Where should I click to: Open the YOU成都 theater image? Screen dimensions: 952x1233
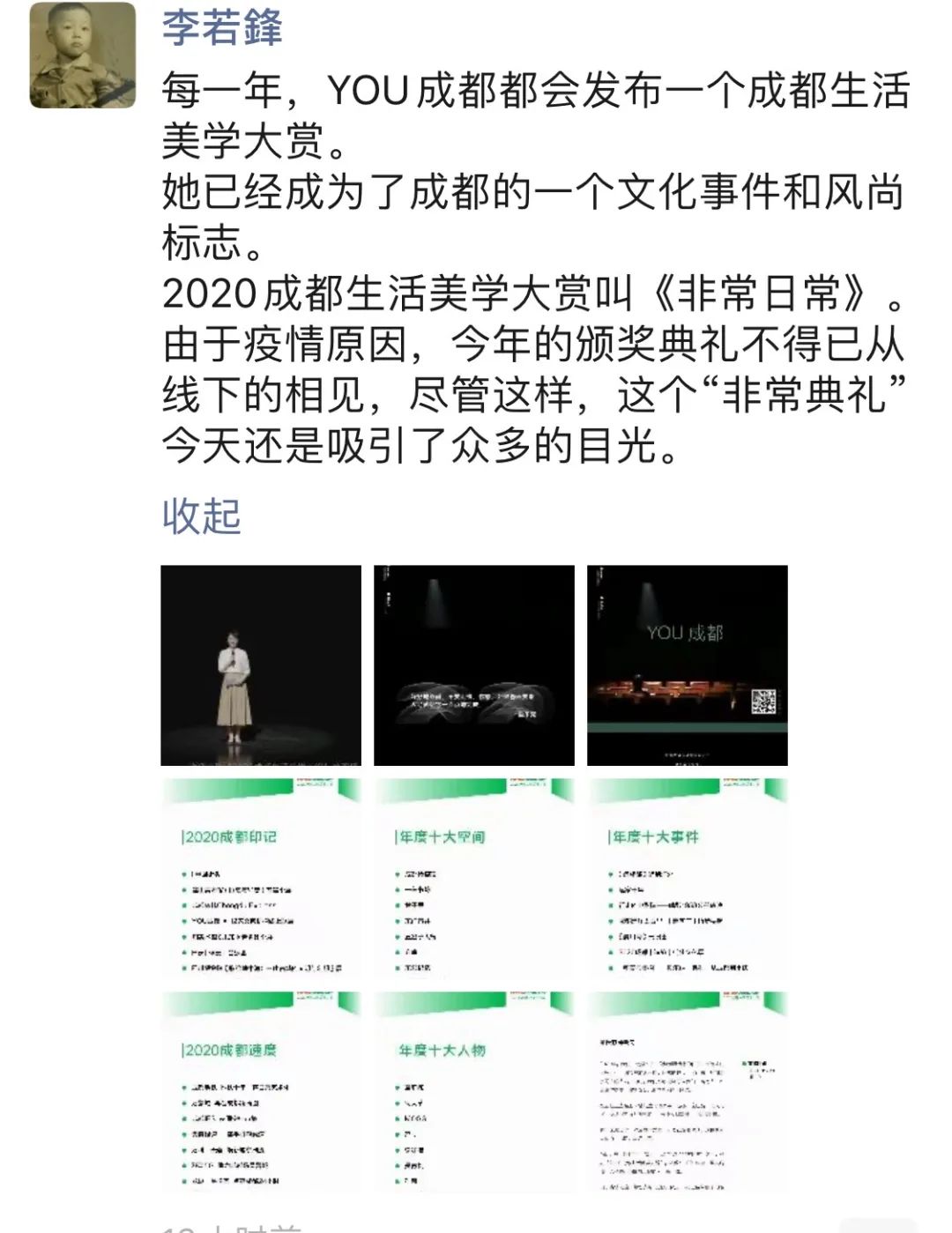pos(688,665)
